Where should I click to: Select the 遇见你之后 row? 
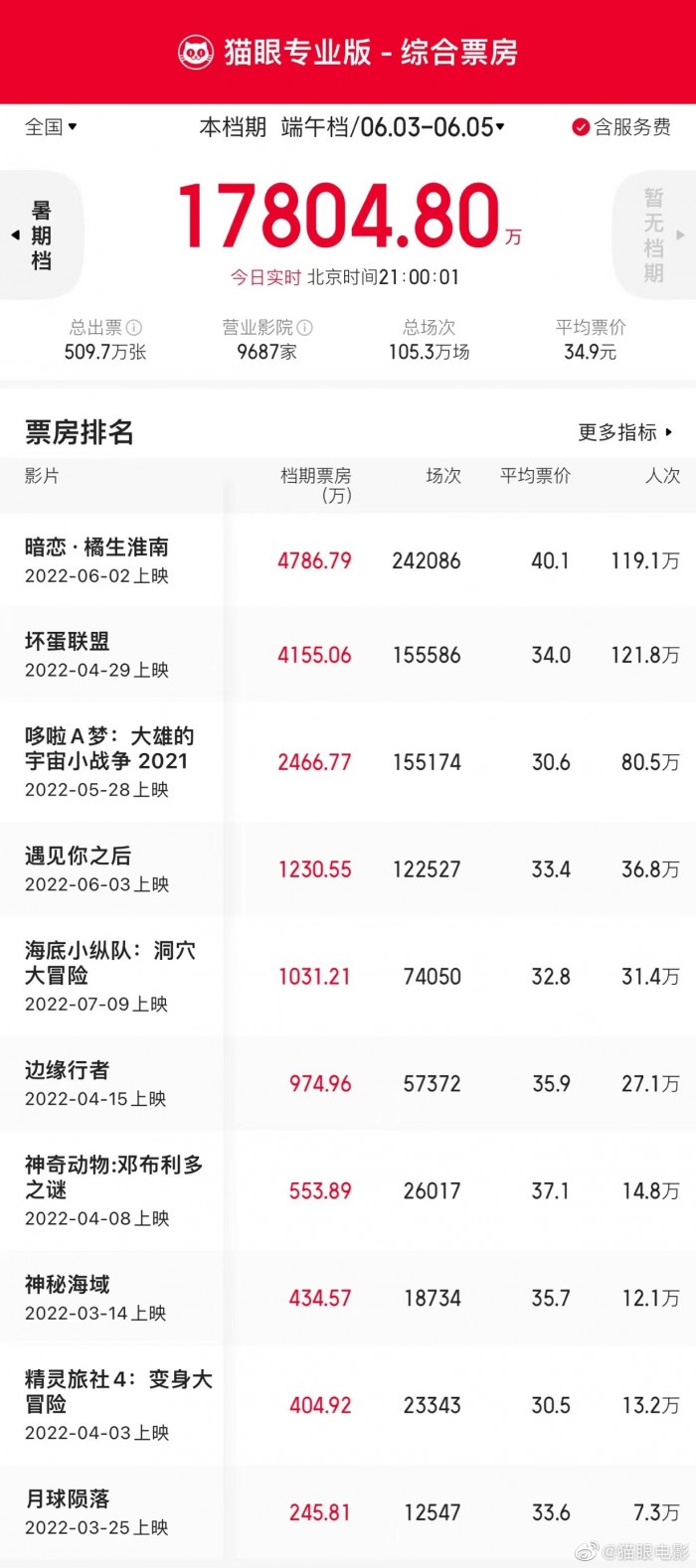348,869
